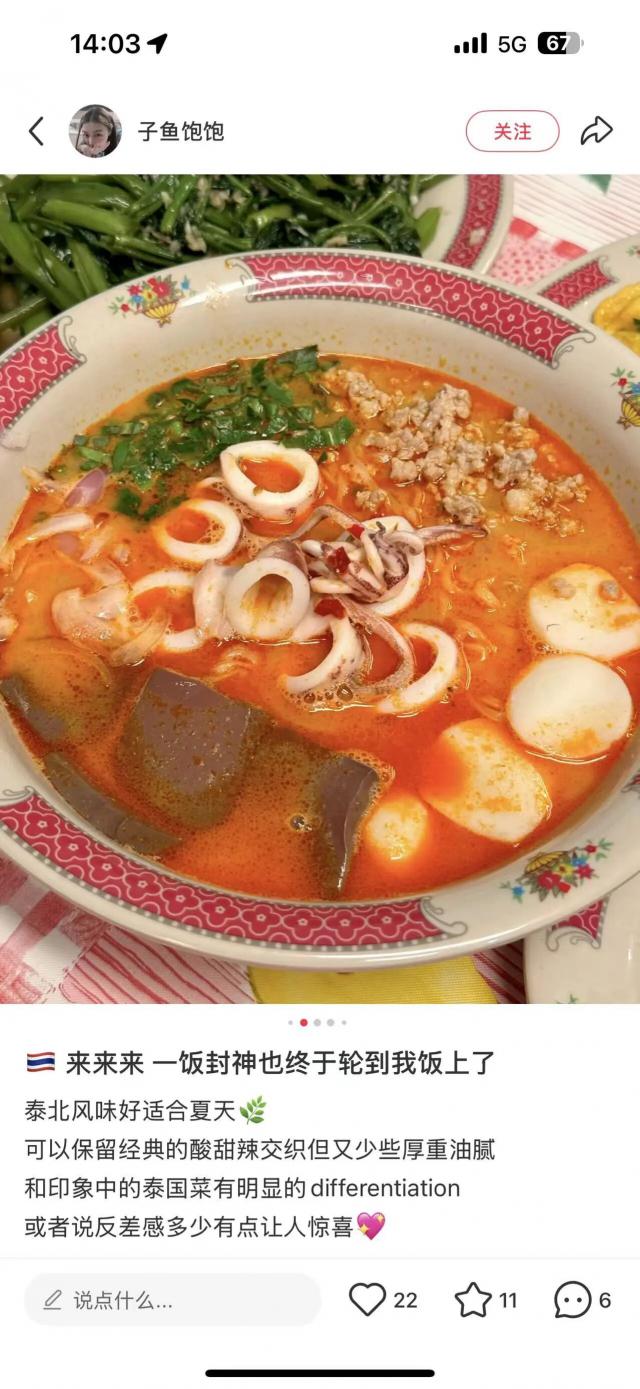Screen dimensions: 640x1389
Task: Tap the 说点什么 comment input field
Action: tap(172, 1300)
